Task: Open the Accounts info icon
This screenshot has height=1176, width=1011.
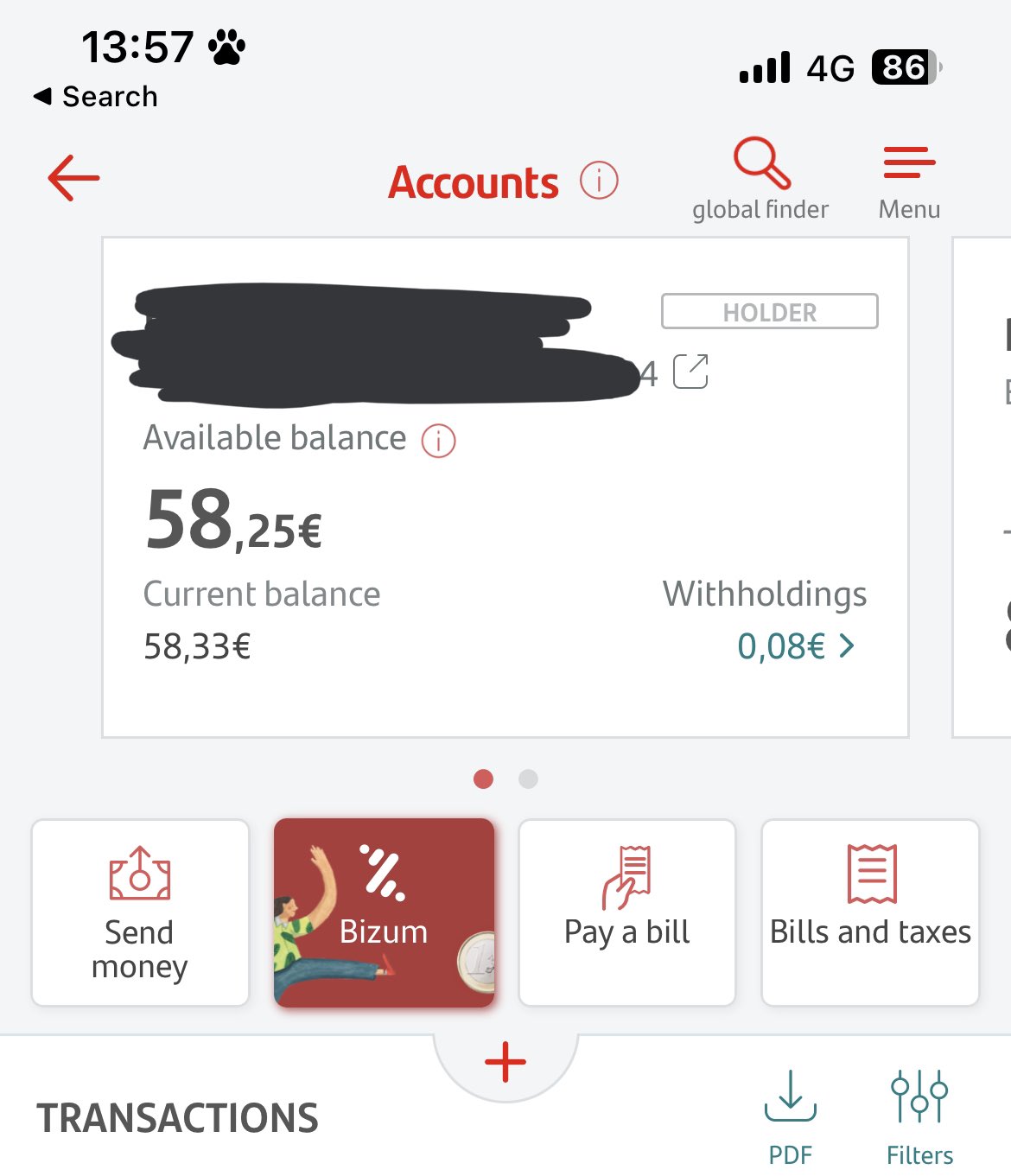Action: pyautogui.click(x=599, y=181)
